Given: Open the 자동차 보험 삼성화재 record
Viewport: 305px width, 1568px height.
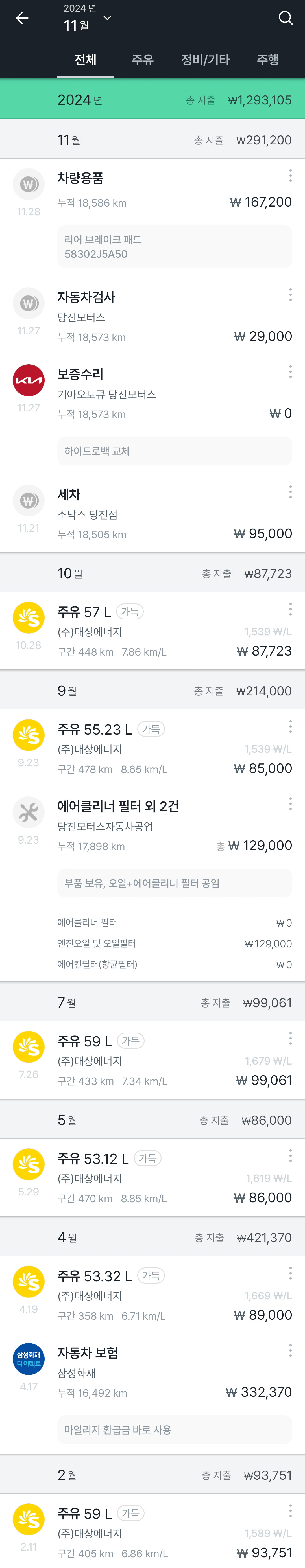Looking at the screenshot, I should 152,1372.
